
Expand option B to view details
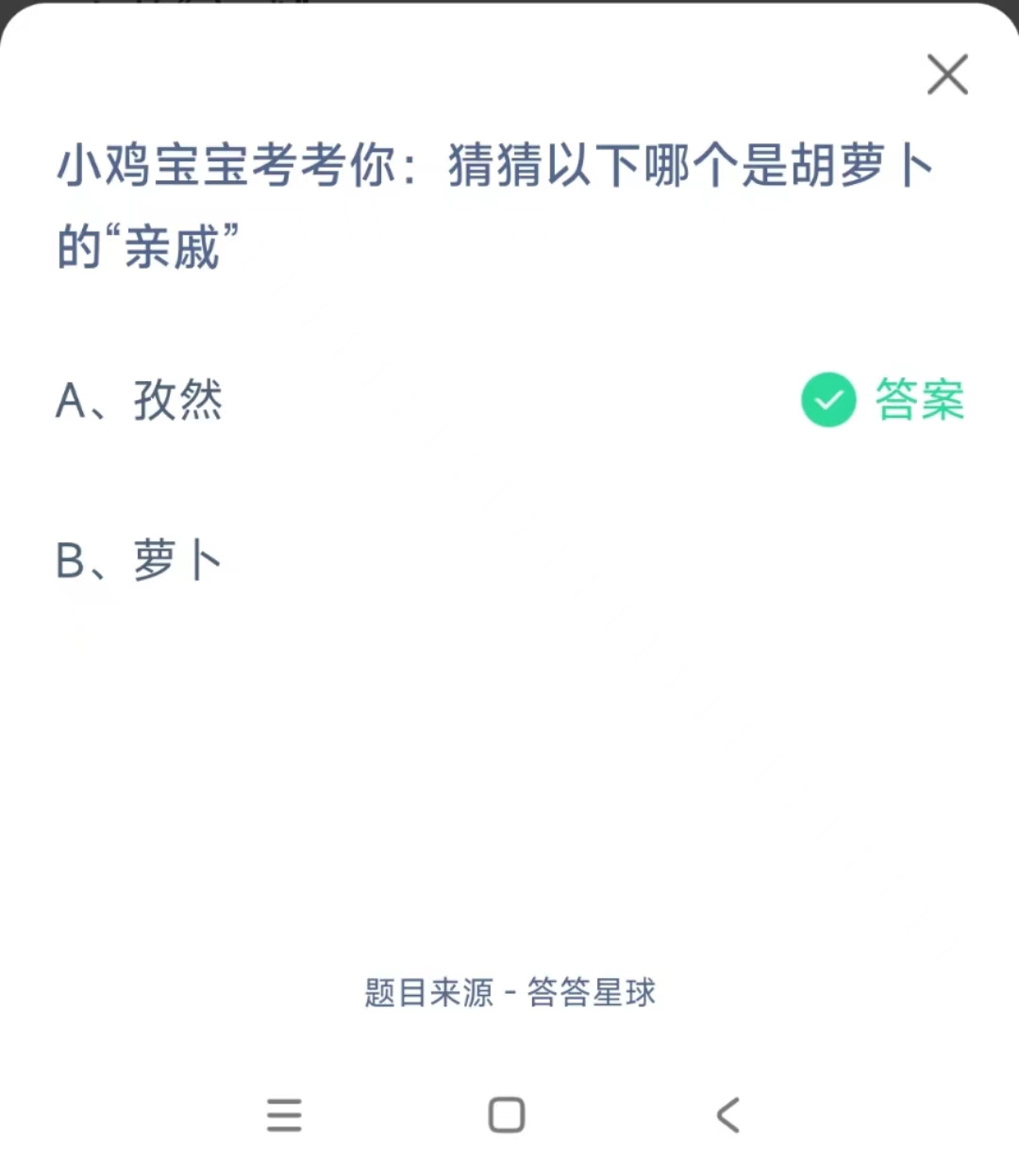coord(139,557)
